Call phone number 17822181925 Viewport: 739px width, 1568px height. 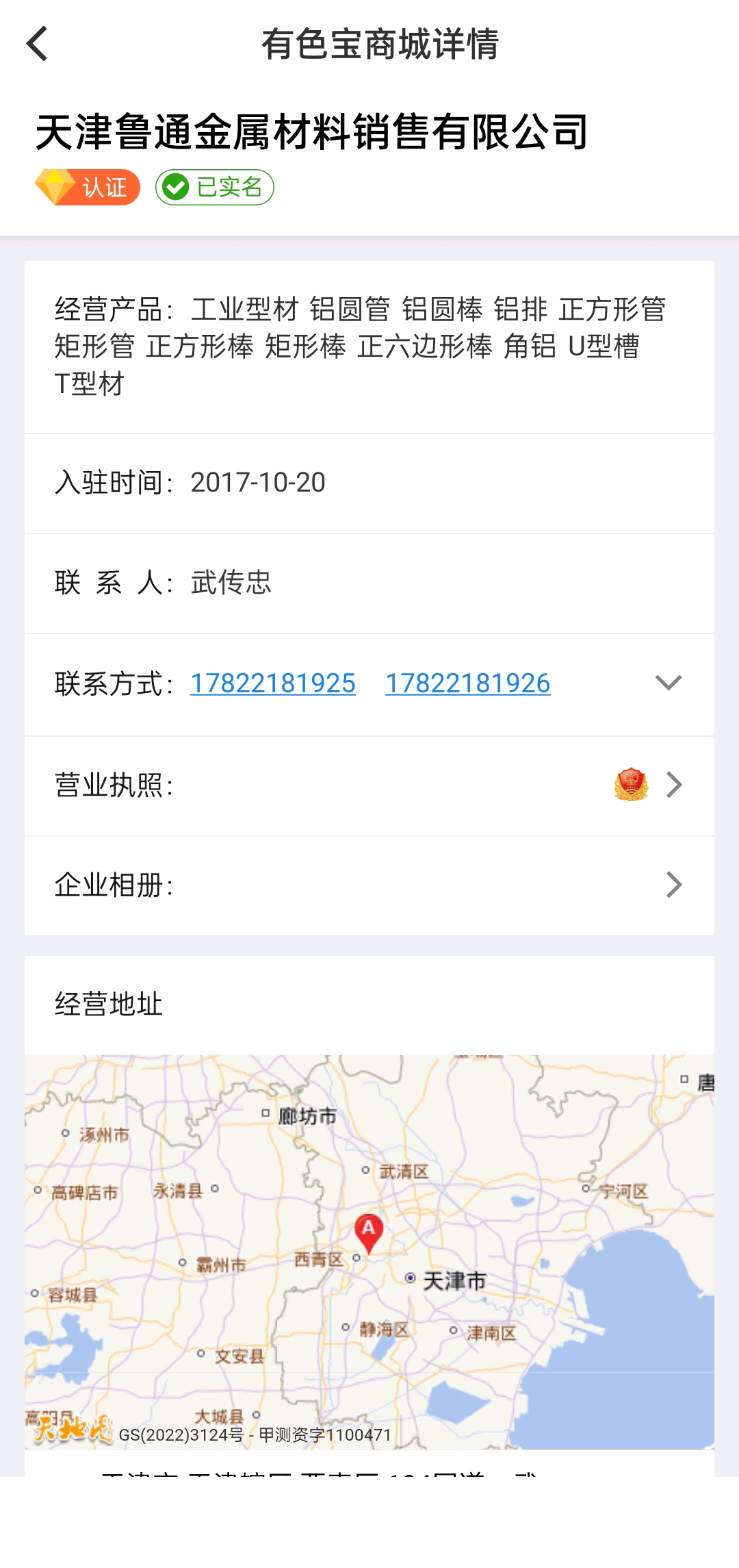[273, 683]
